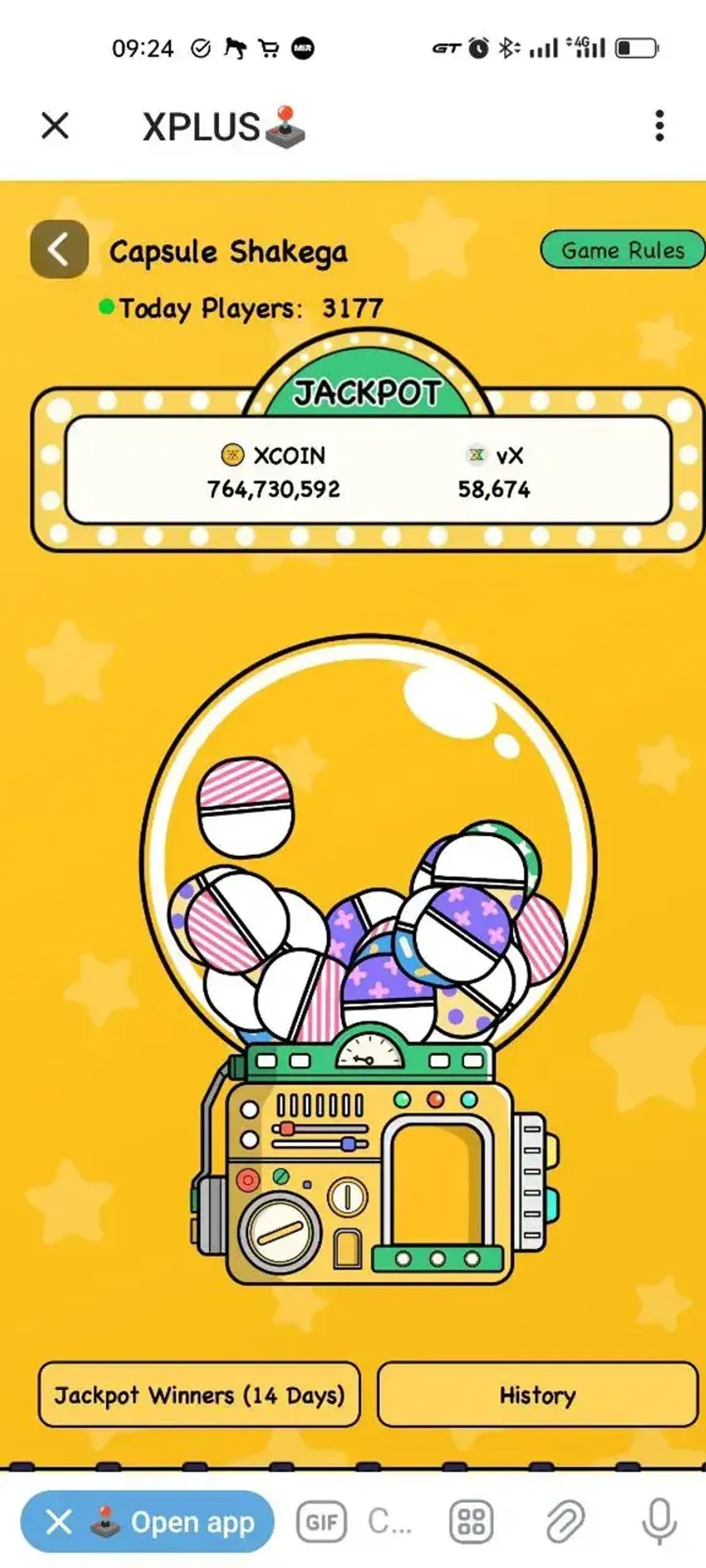Viewport: 706px width, 1568px height.
Task: Focus the message input field
Action: pyautogui.click(x=390, y=1522)
